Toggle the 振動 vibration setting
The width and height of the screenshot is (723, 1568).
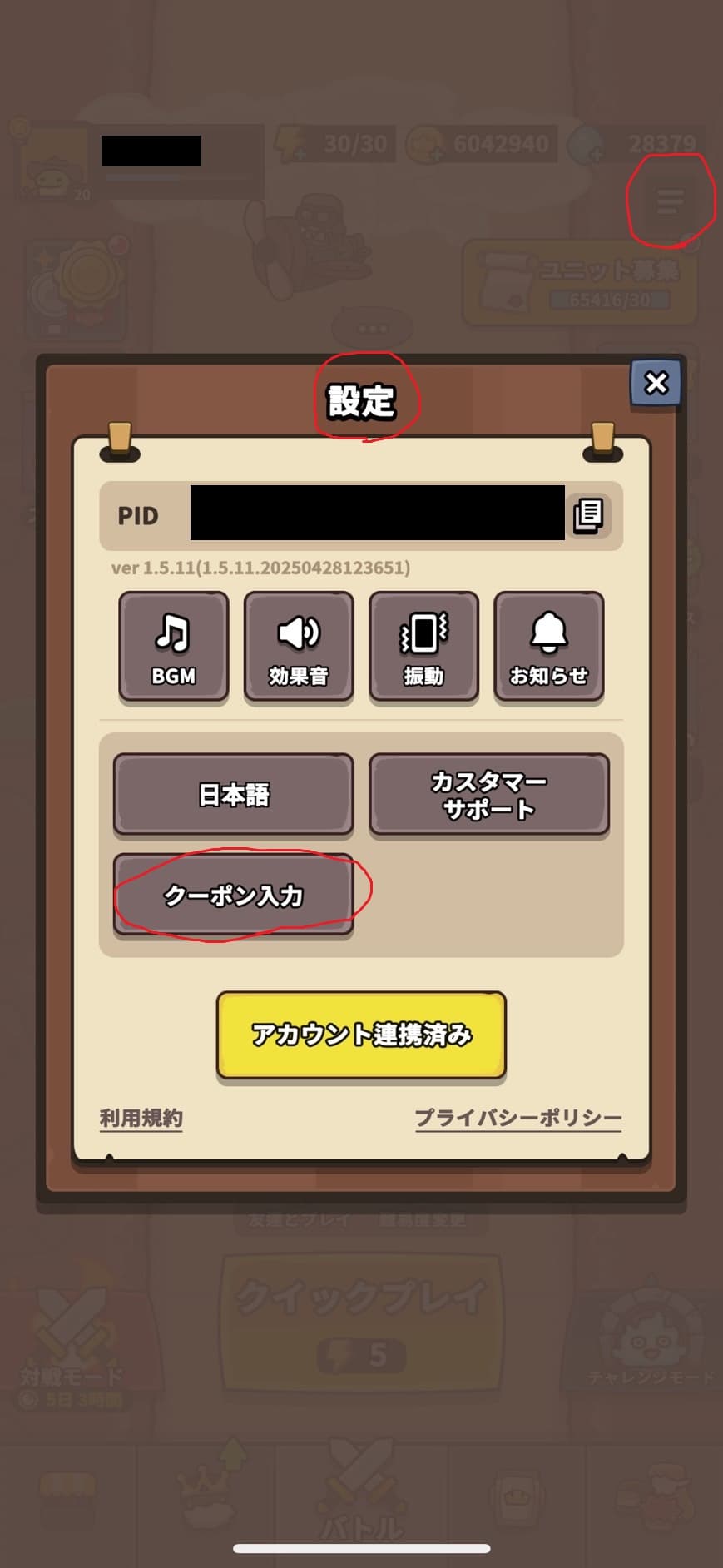[423, 647]
